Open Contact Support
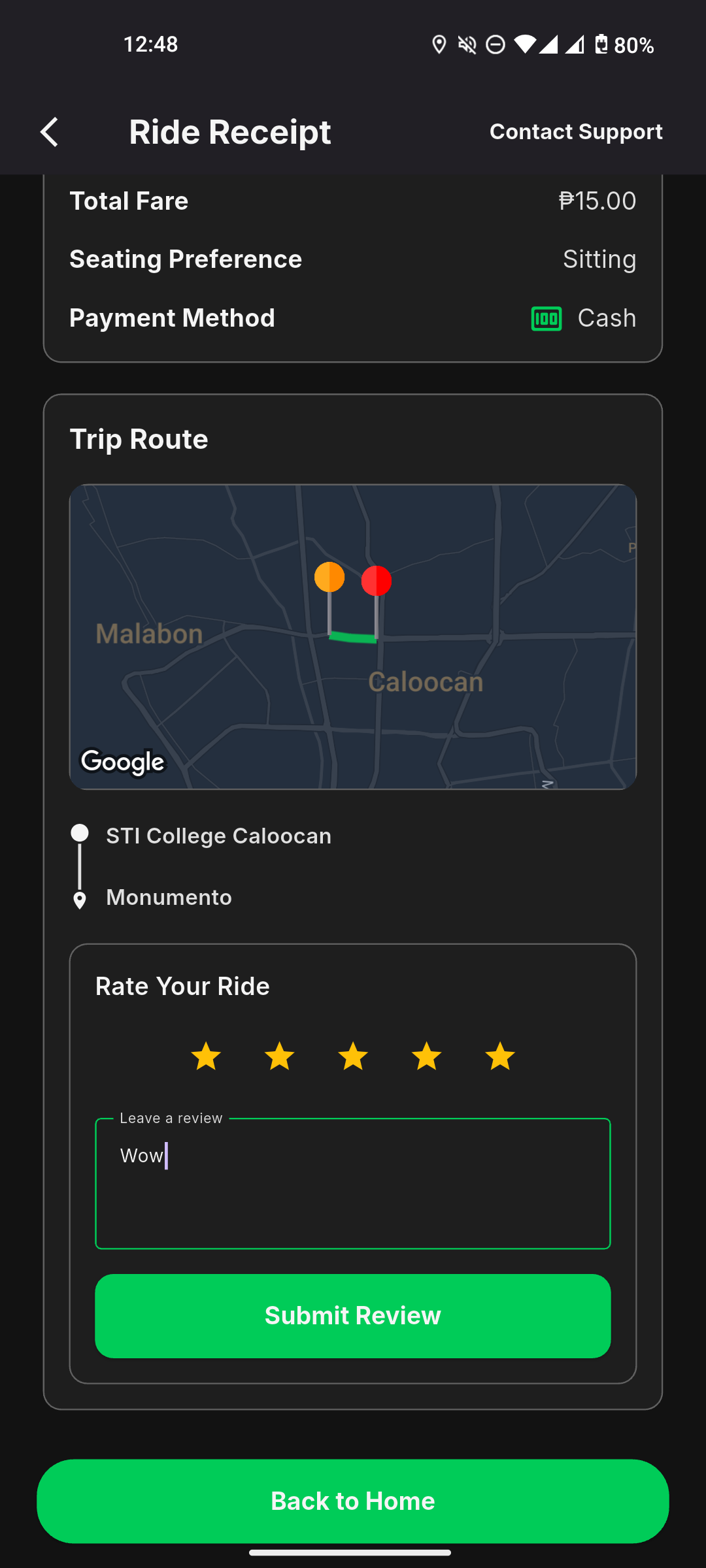Viewport: 706px width, 1568px height. pyautogui.click(x=575, y=132)
